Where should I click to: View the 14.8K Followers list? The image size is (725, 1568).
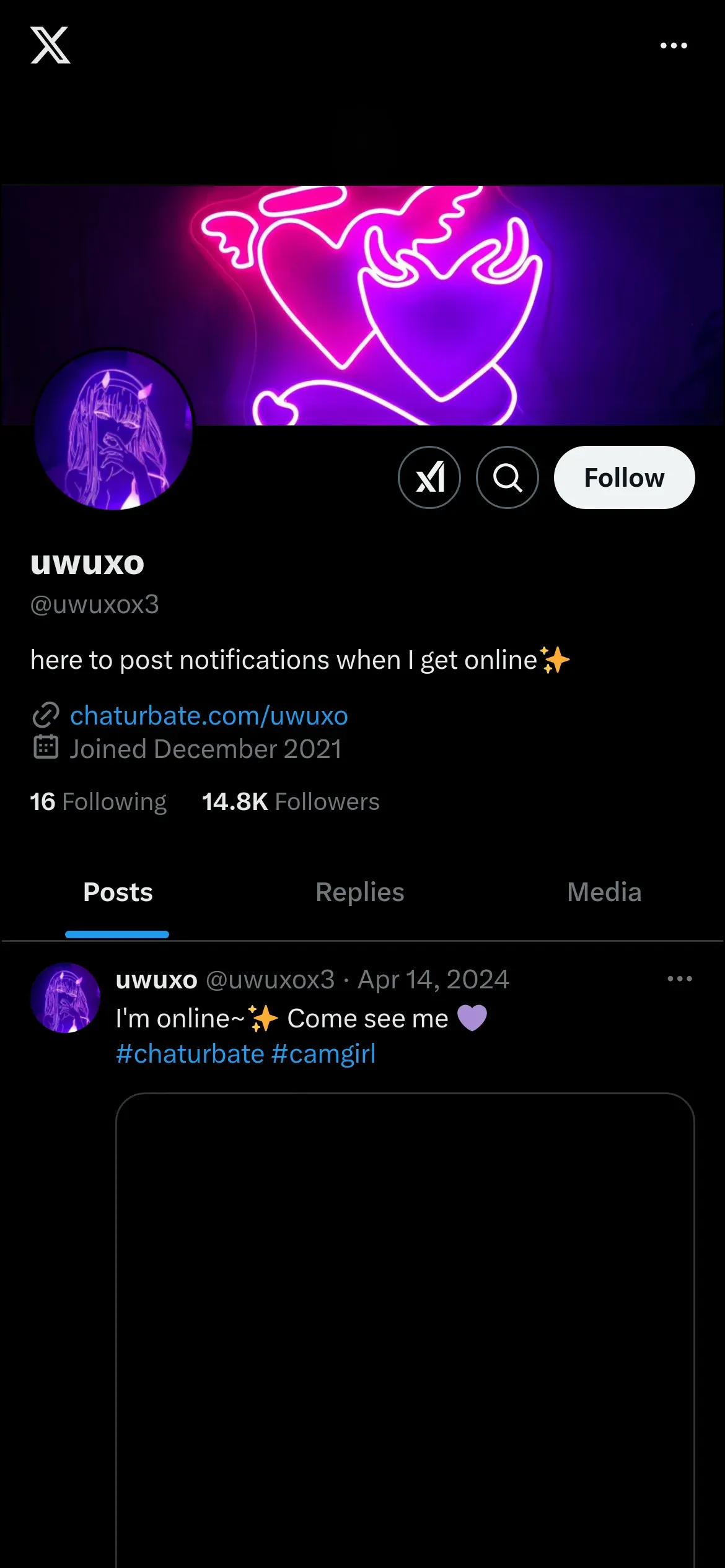pos(291,802)
